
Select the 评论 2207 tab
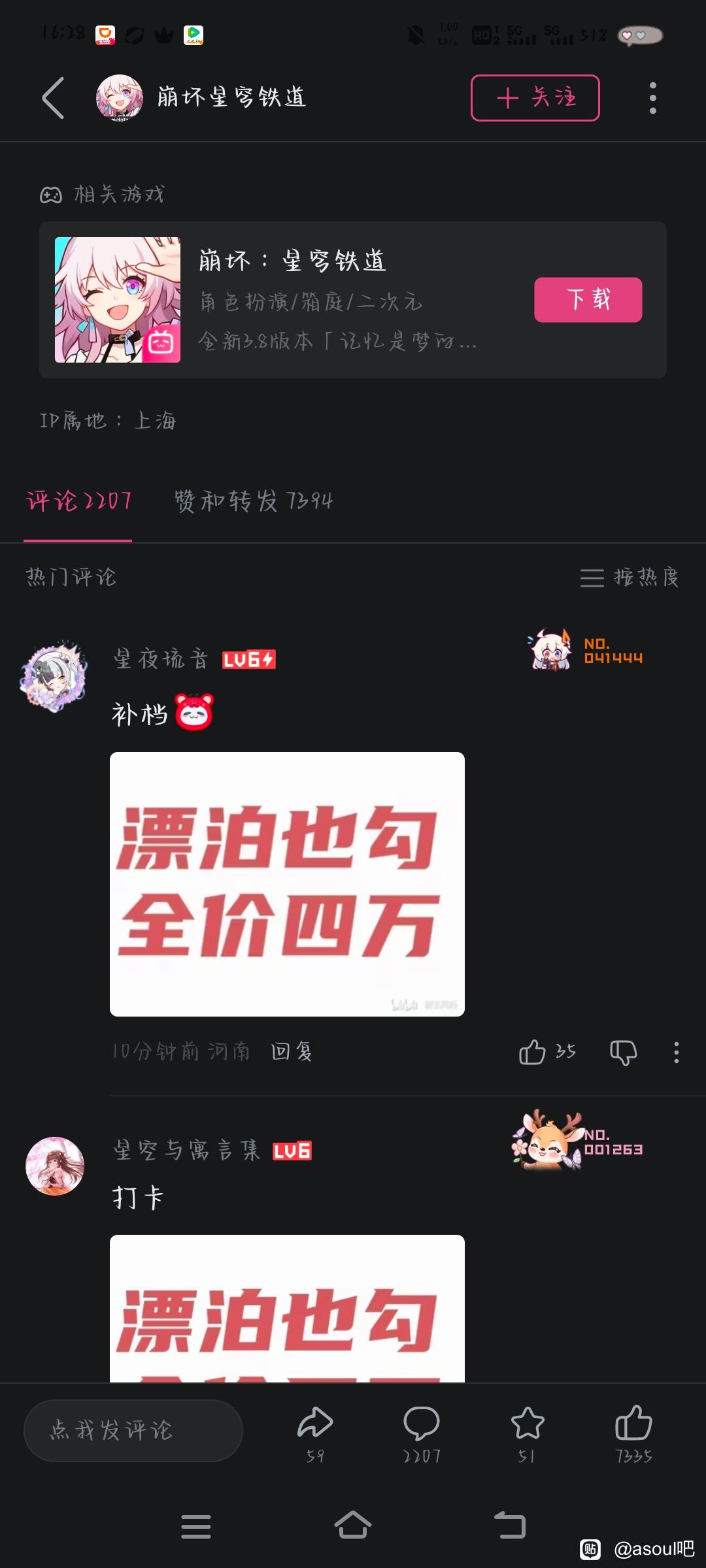point(78,501)
